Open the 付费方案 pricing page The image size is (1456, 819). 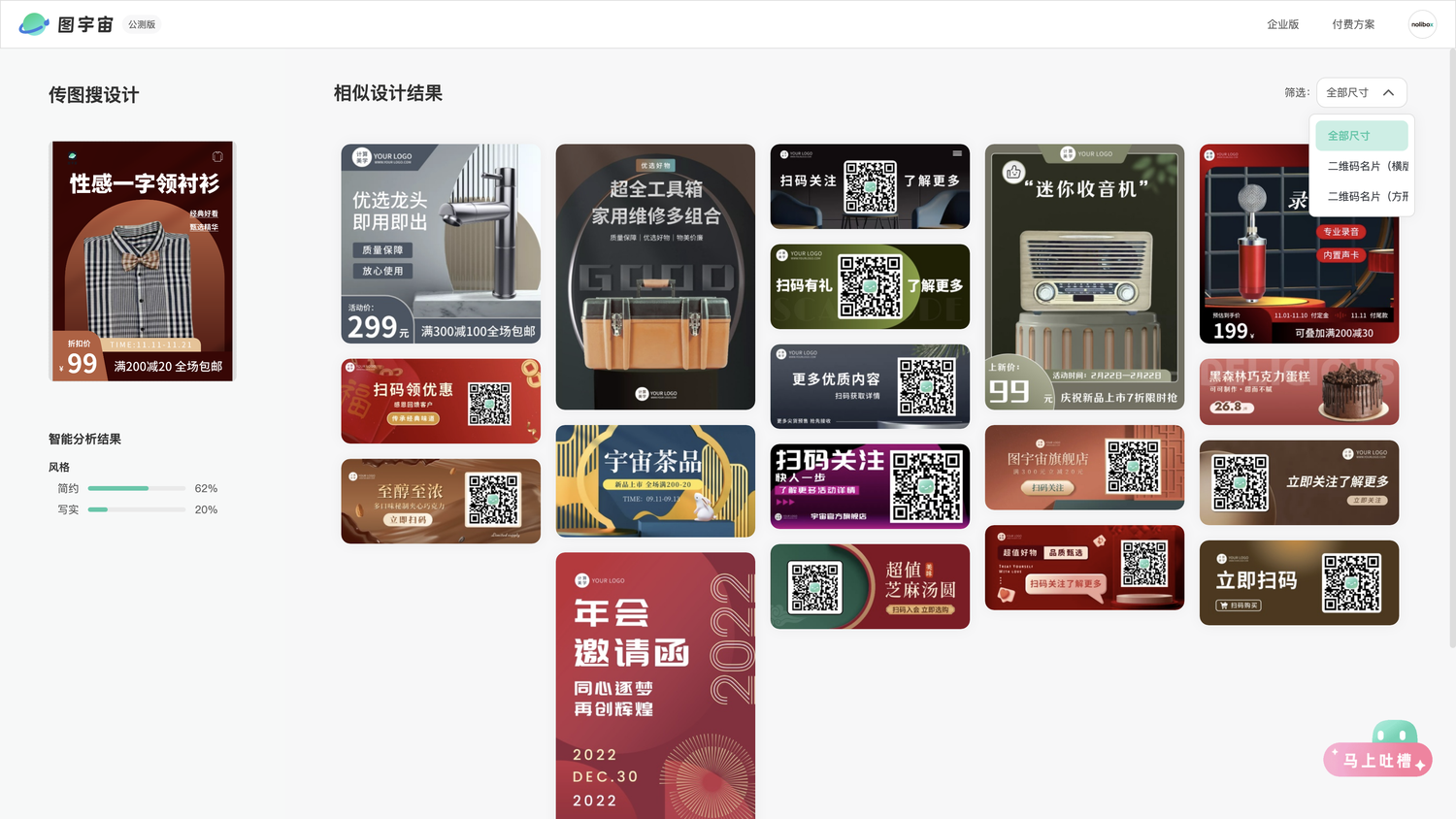1353,24
